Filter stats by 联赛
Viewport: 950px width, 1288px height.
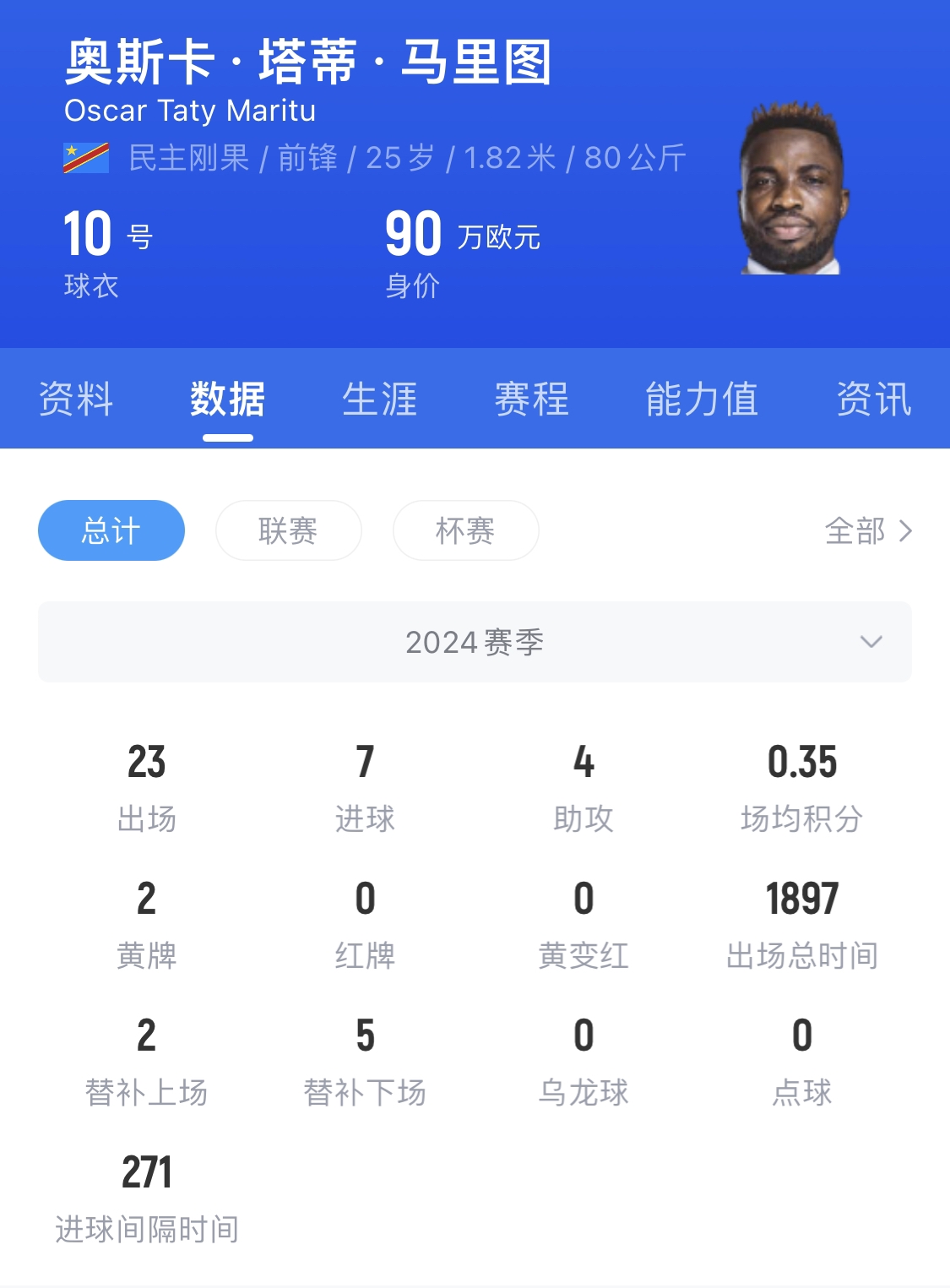click(289, 530)
